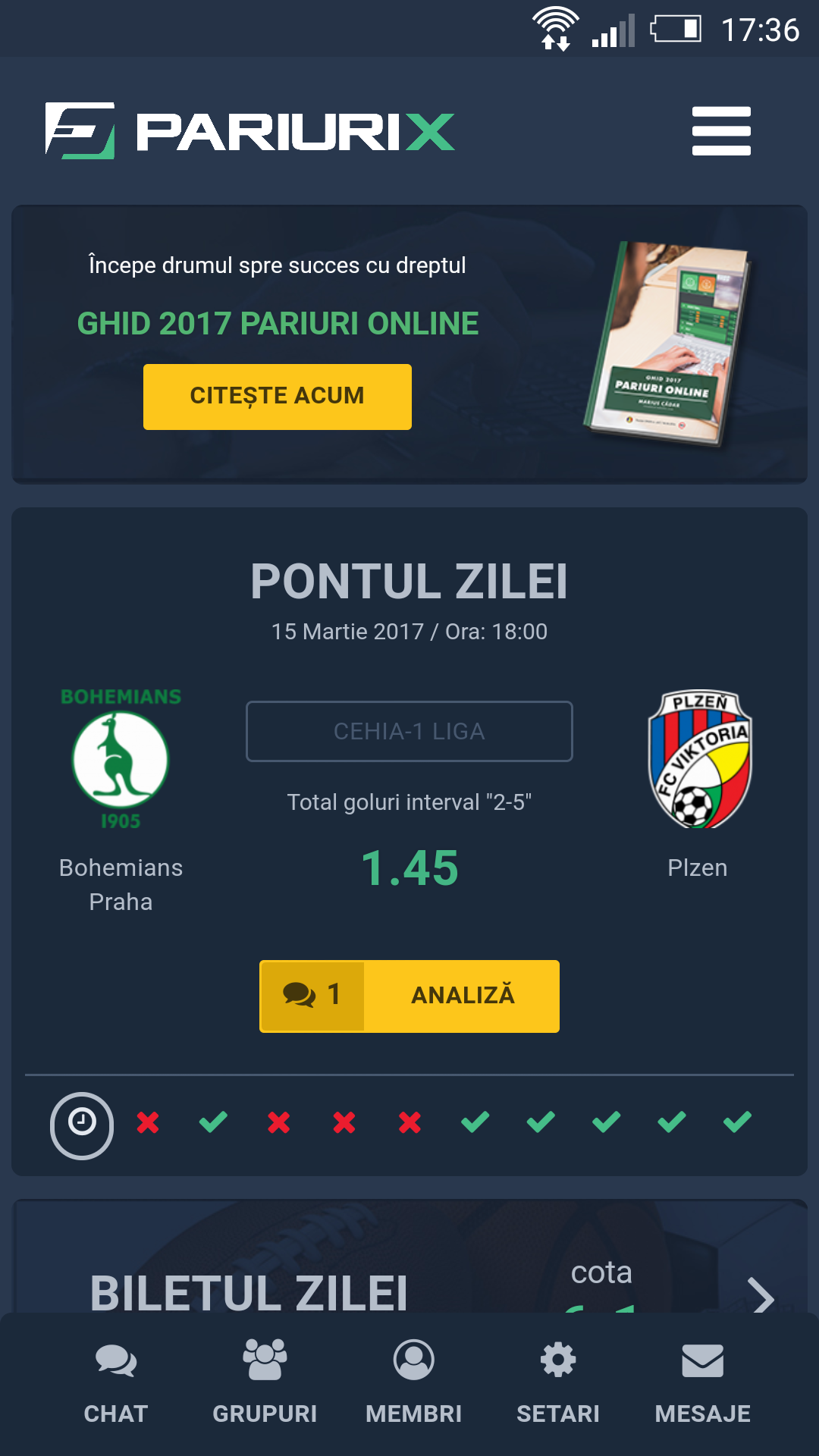The height and width of the screenshot is (1456, 819).
Task: Tap the Pariurix logo to go home
Action: (x=250, y=131)
